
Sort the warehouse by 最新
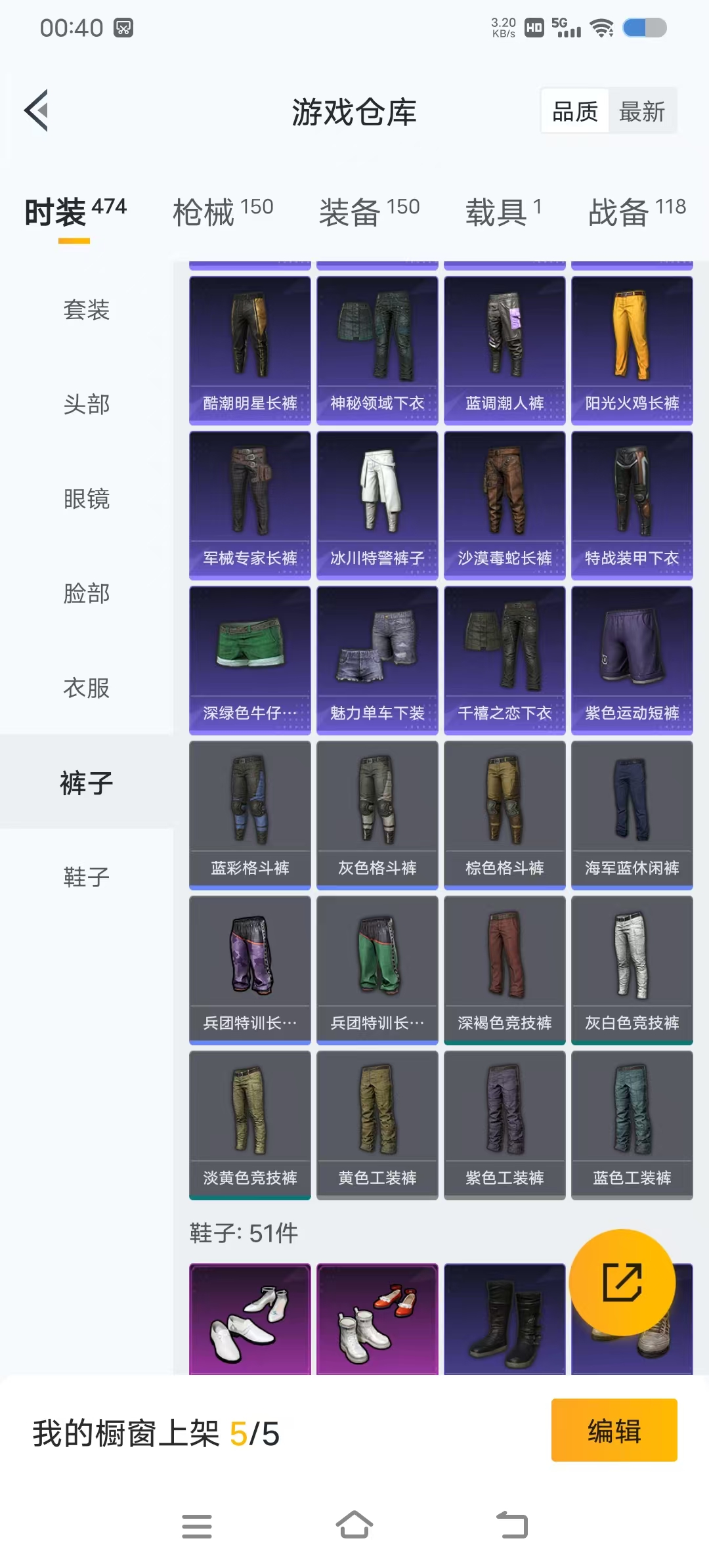pyautogui.click(x=641, y=112)
